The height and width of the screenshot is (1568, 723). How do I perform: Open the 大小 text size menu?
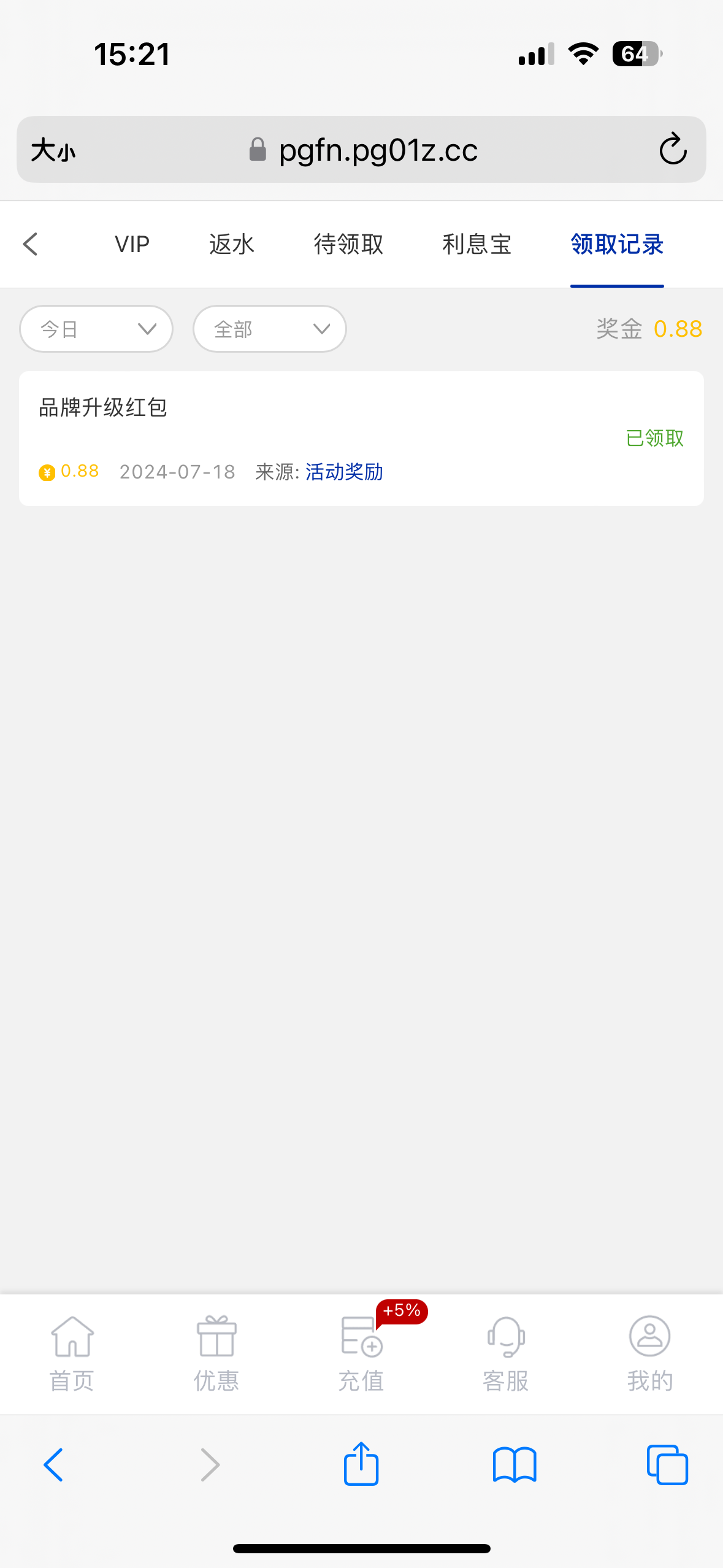(x=53, y=150)
